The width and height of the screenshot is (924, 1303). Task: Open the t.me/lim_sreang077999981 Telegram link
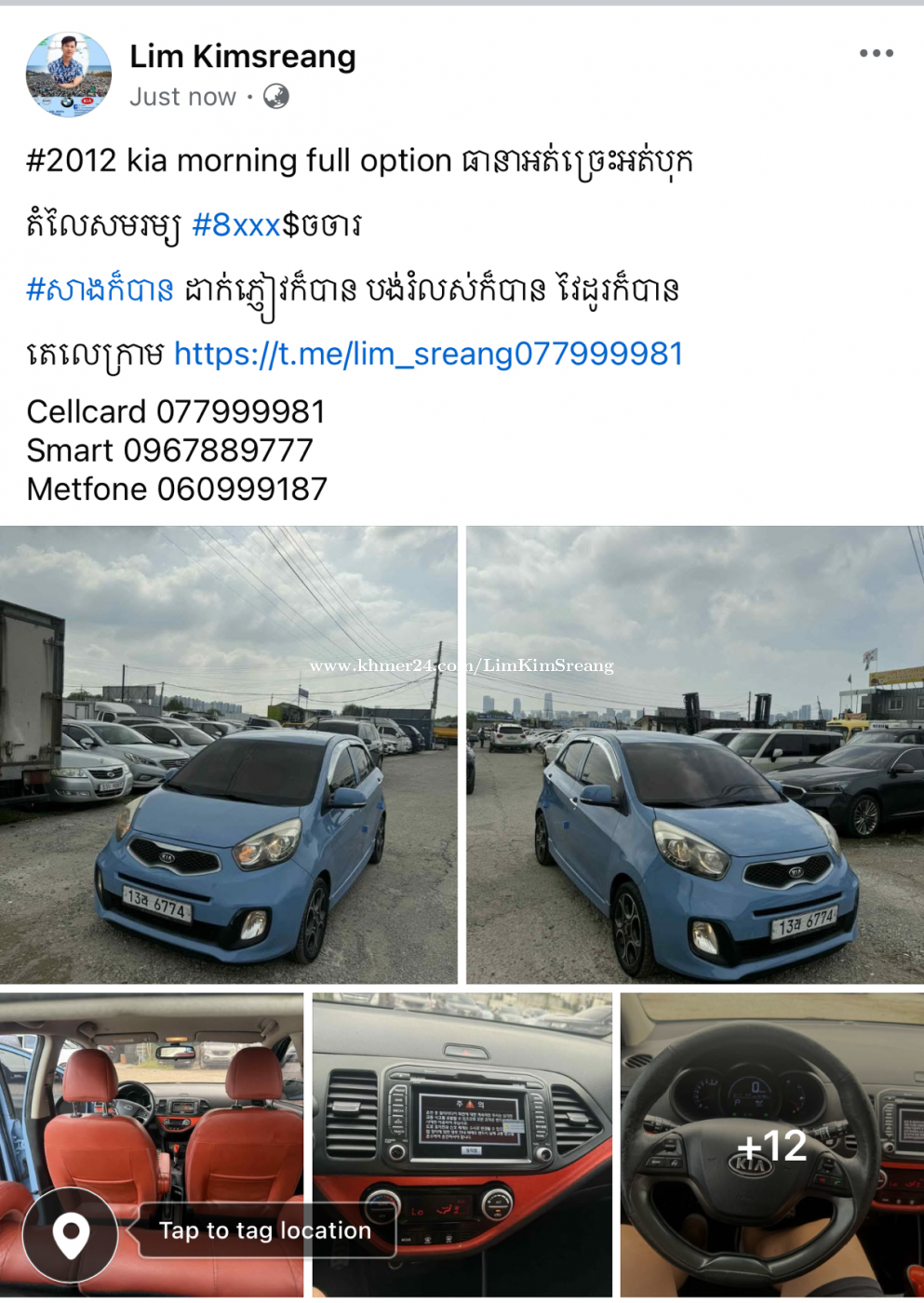pos(428,354)
